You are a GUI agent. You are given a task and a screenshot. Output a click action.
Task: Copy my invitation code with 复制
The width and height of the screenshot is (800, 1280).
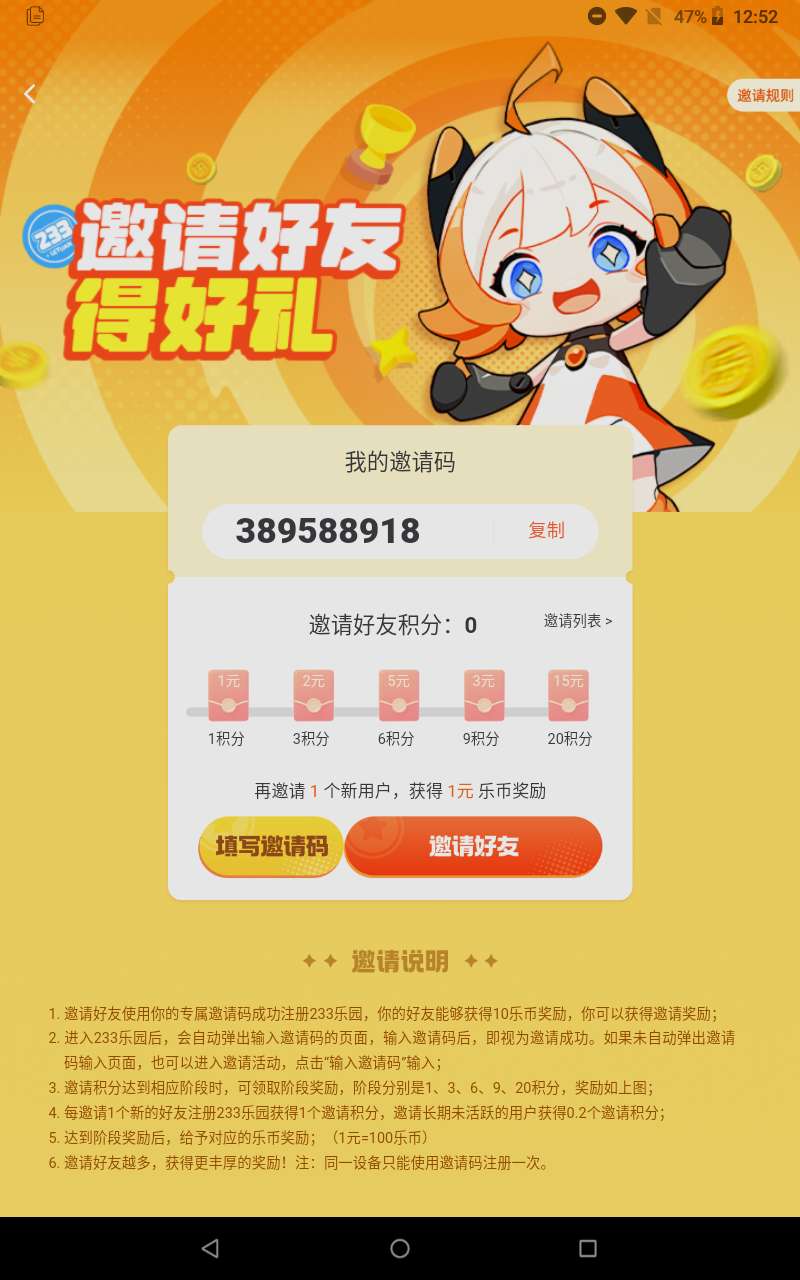point(546,531)
